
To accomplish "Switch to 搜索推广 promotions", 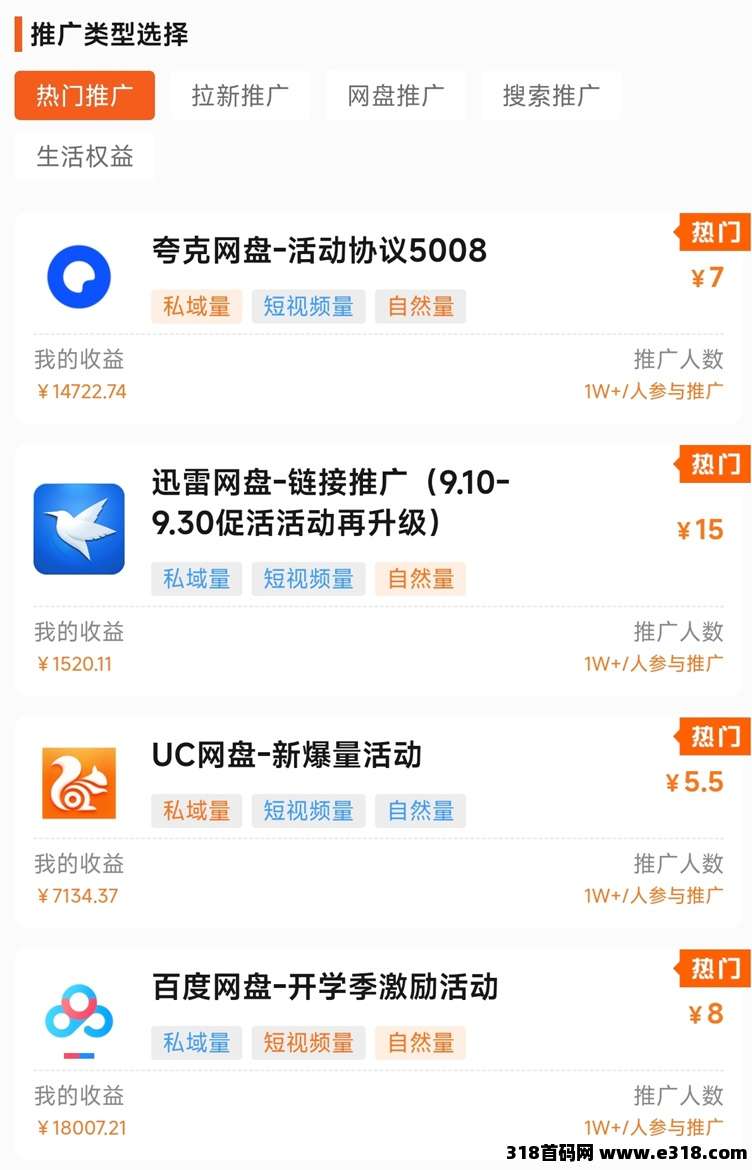I will click(551, 96).
